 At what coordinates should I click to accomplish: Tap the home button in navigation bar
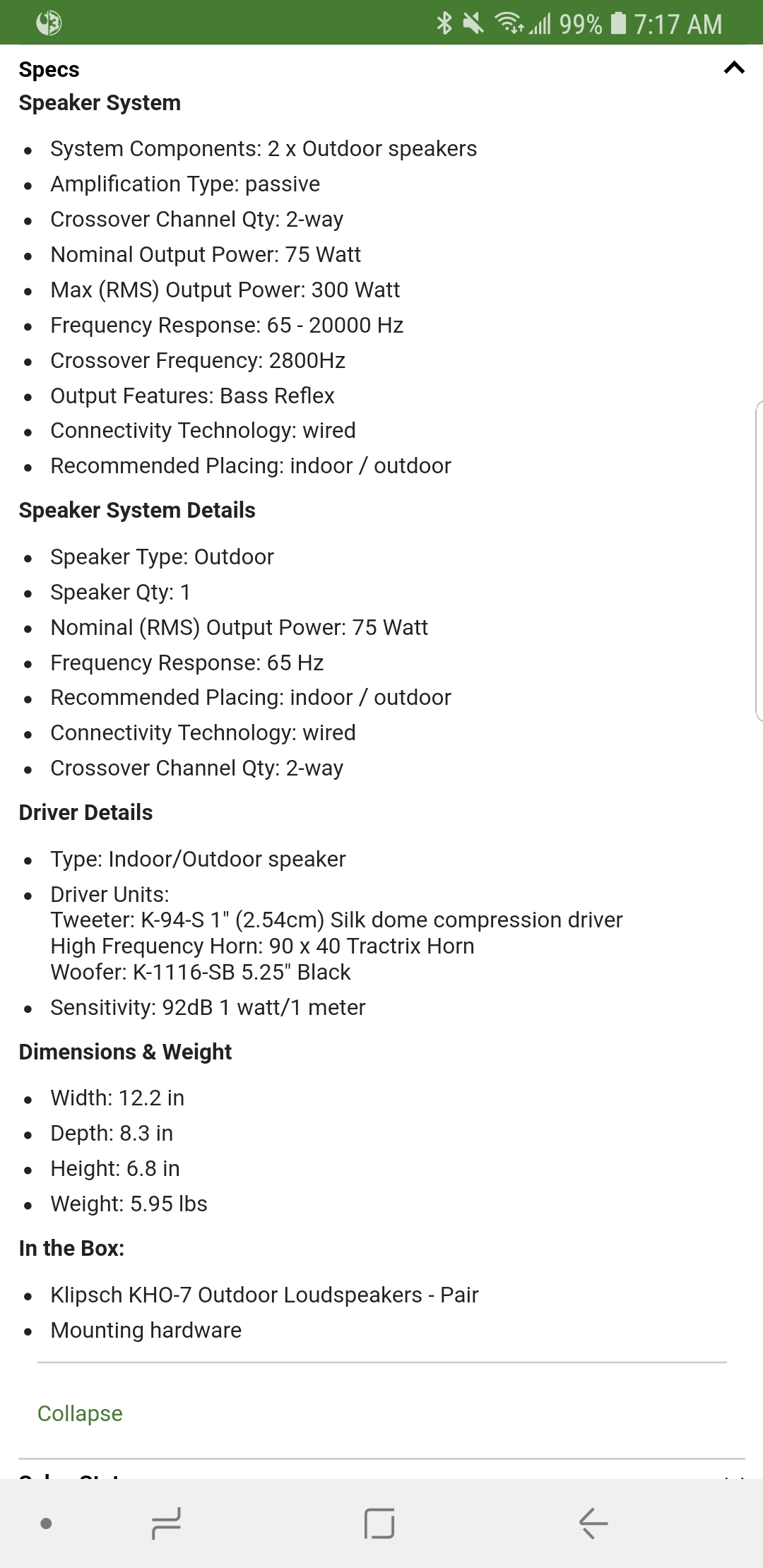click(x=379, y=1523)
